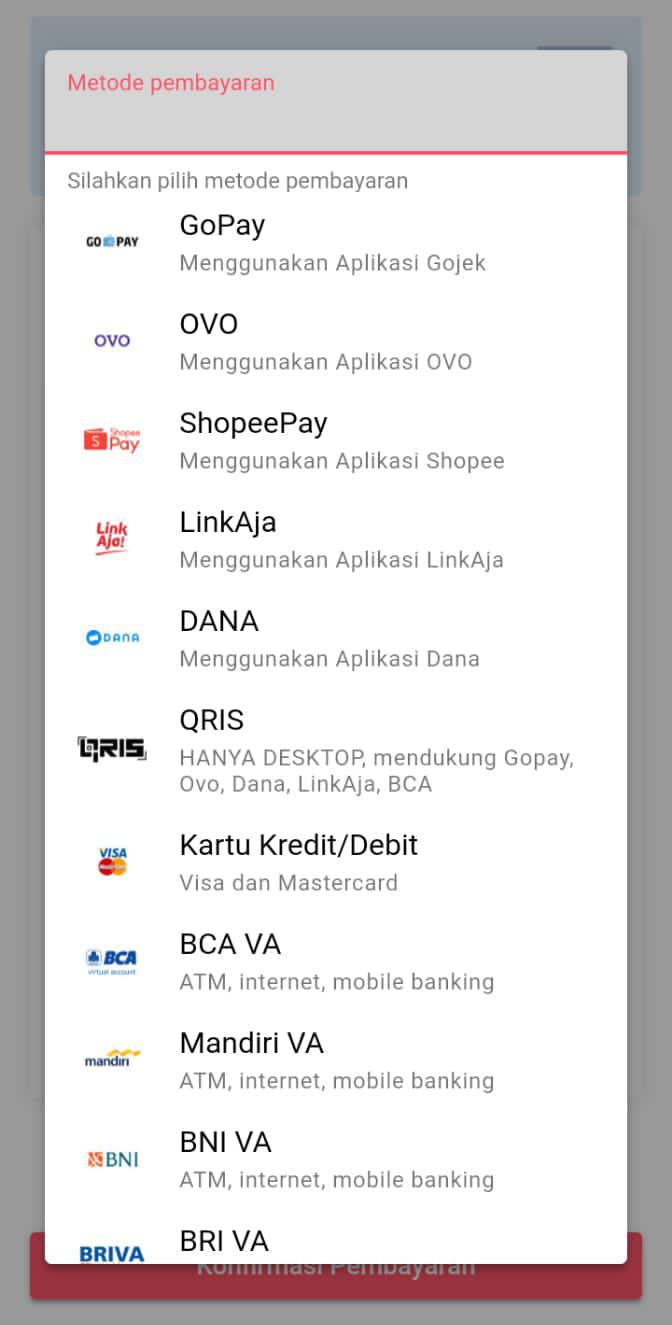Image resolution: width=672 pixels, height=1325 pixels.
Task: Choose BNI VA payment method
Action: click(x=336, y=1159)
